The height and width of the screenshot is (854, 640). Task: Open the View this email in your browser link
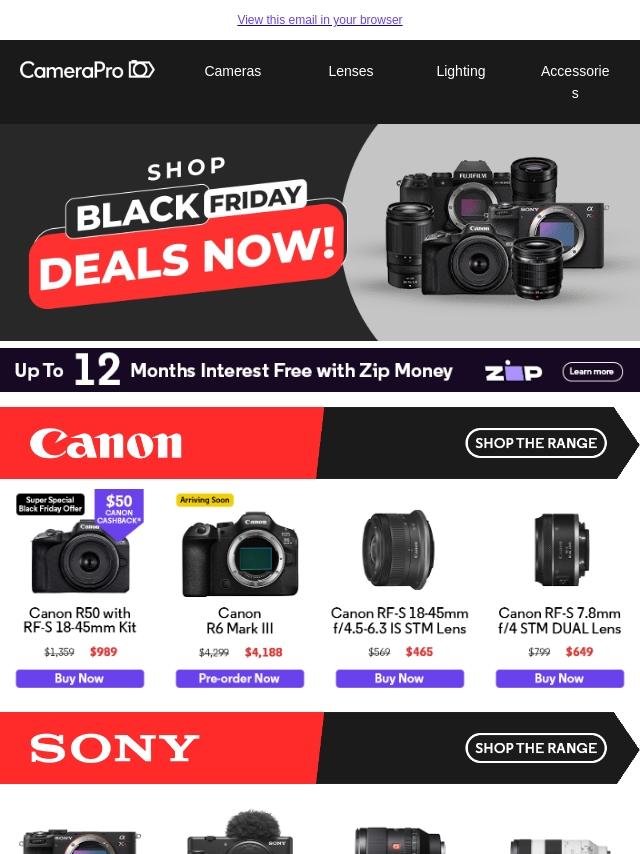pos(320,20)
